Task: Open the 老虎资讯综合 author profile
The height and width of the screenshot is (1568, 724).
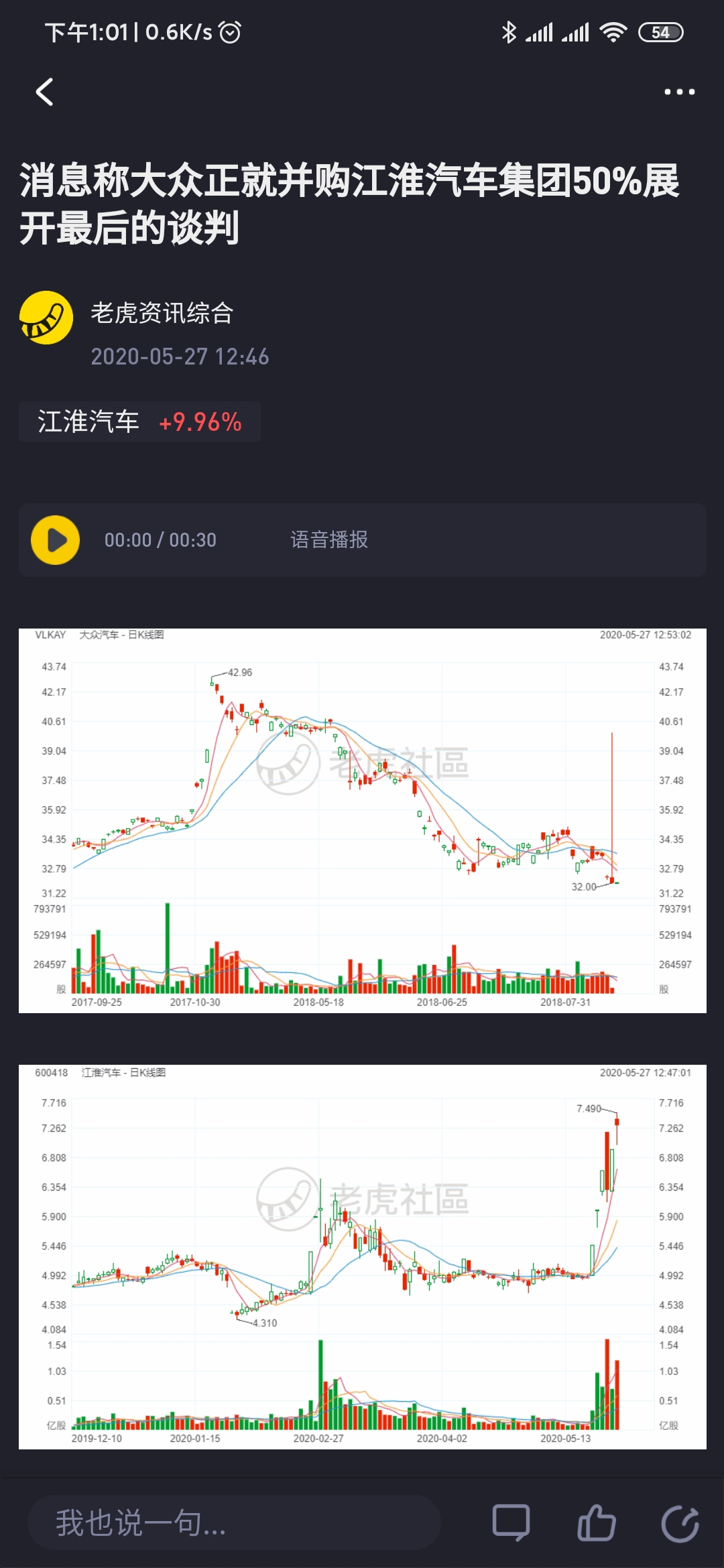Action: pos(162,314)
